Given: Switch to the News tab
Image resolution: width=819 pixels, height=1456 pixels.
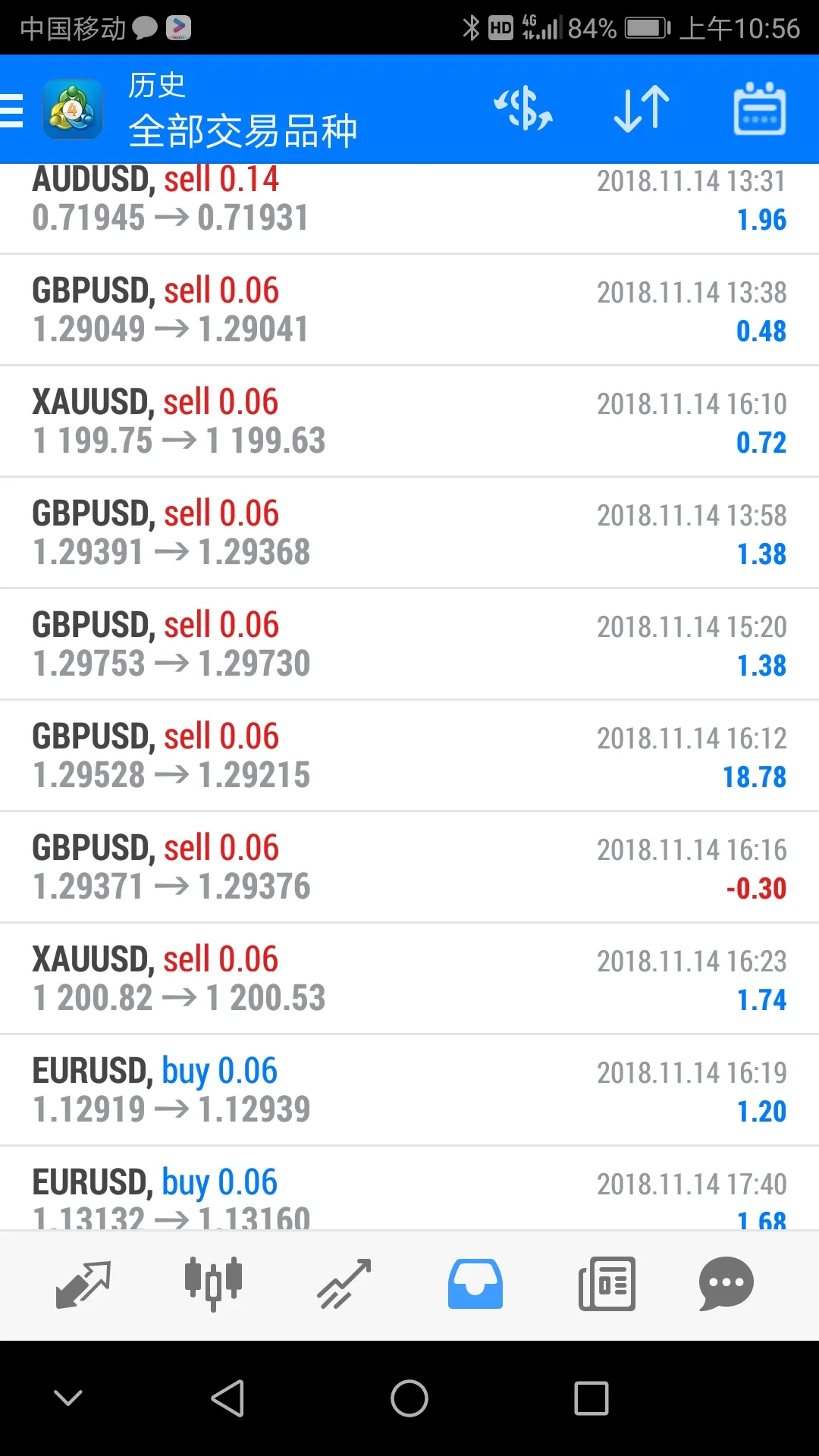Looking at the screenshot, I should click(x=607, y=1284).
